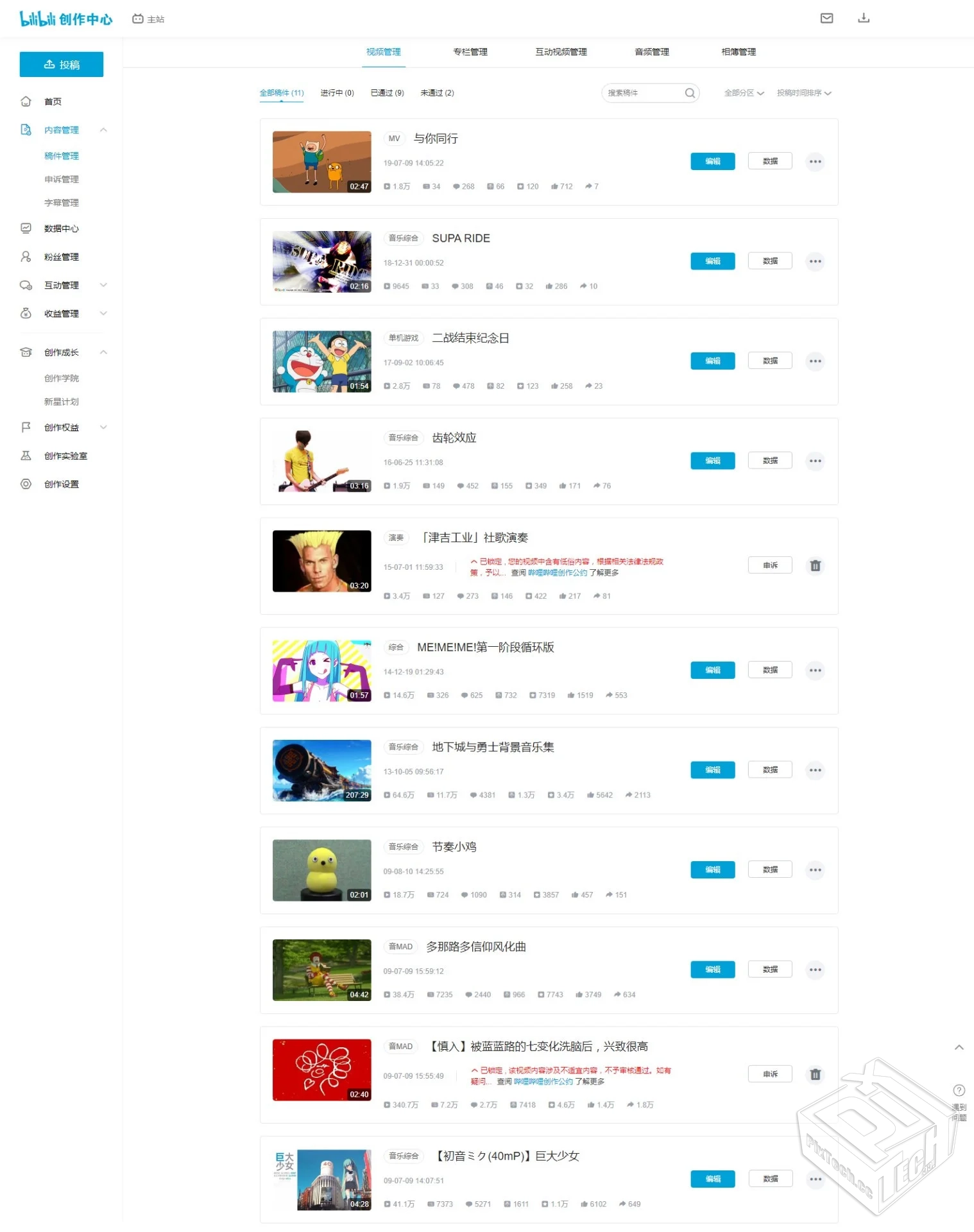974x1232 pixels.
Task: Expand the 投稿时间排序 sort dropdown
Action: click(803, 93)
